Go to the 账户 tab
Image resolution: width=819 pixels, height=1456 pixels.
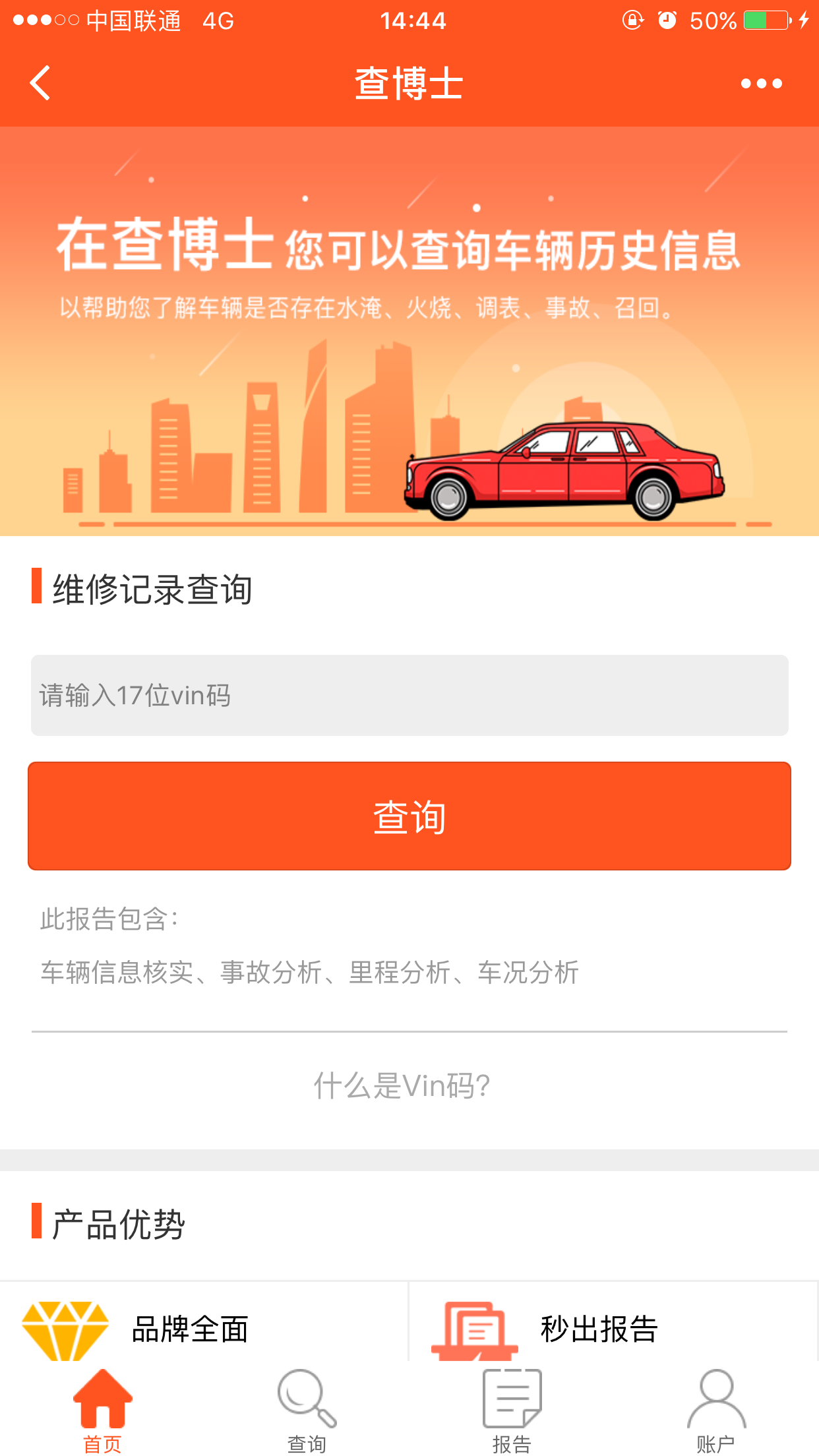coord(716,1409)
